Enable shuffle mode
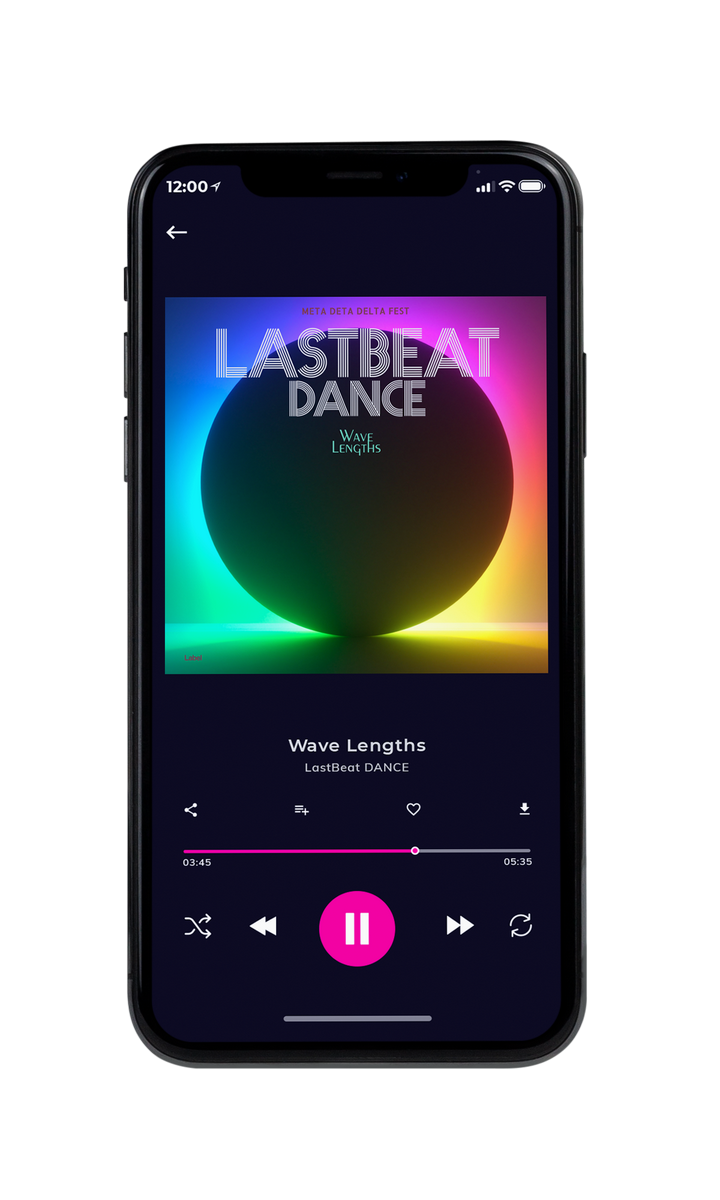Viewport: 720px width, 1200px height. (x=197, y=926)
